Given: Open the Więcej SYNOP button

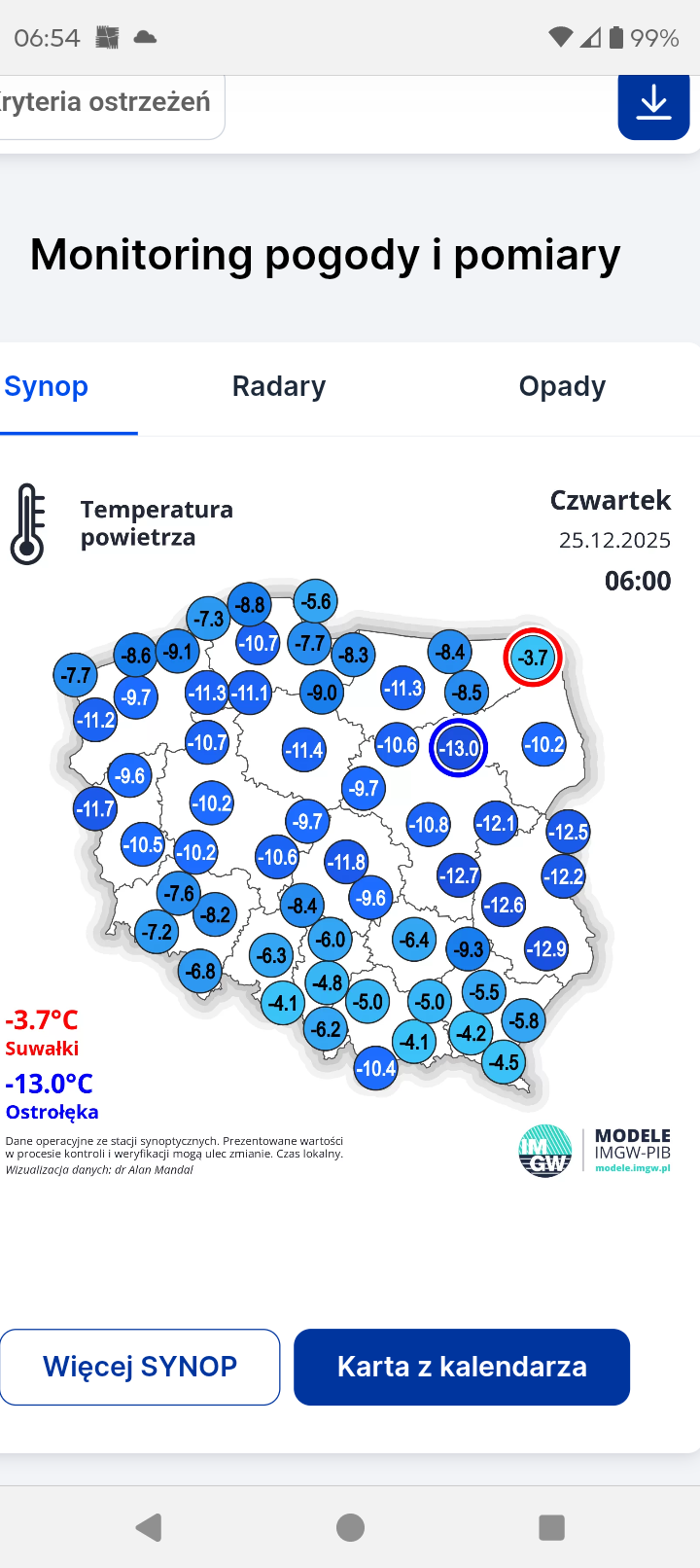Looking at the screenshot, I should click(140, 1367).
